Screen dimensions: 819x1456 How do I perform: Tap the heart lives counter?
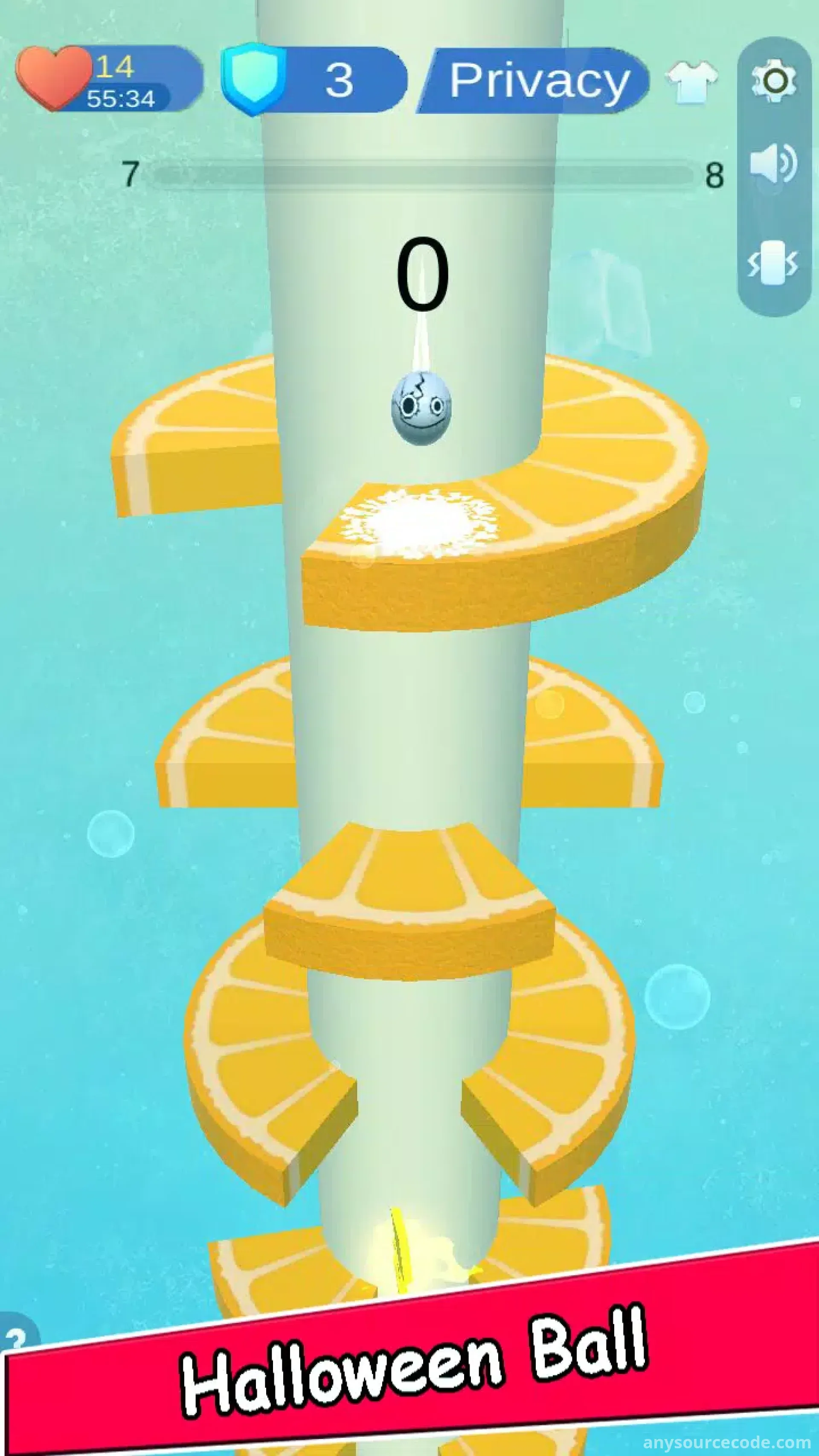pos(107,79)
